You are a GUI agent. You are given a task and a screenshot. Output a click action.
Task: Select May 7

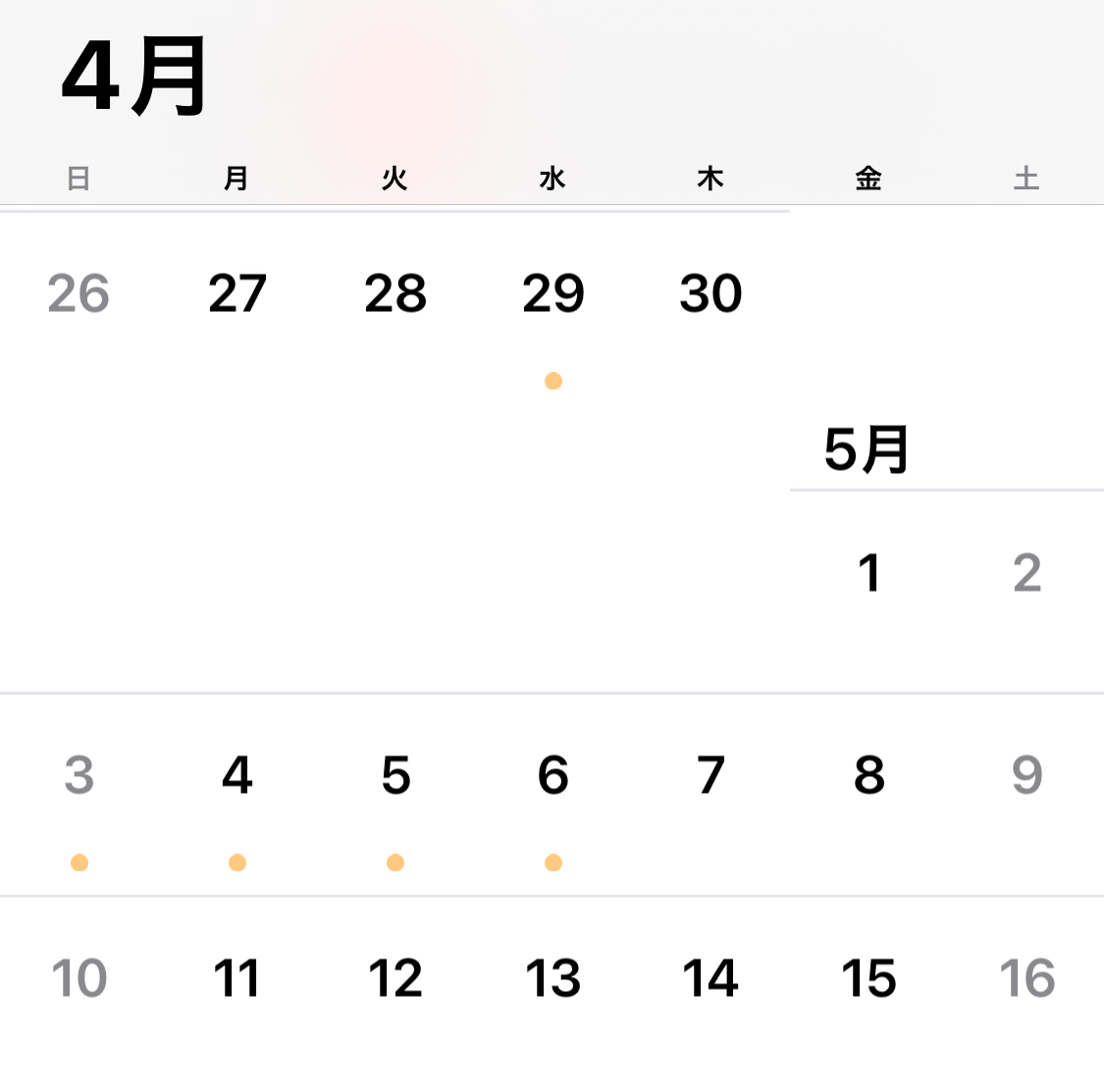[x=710, y=776]
